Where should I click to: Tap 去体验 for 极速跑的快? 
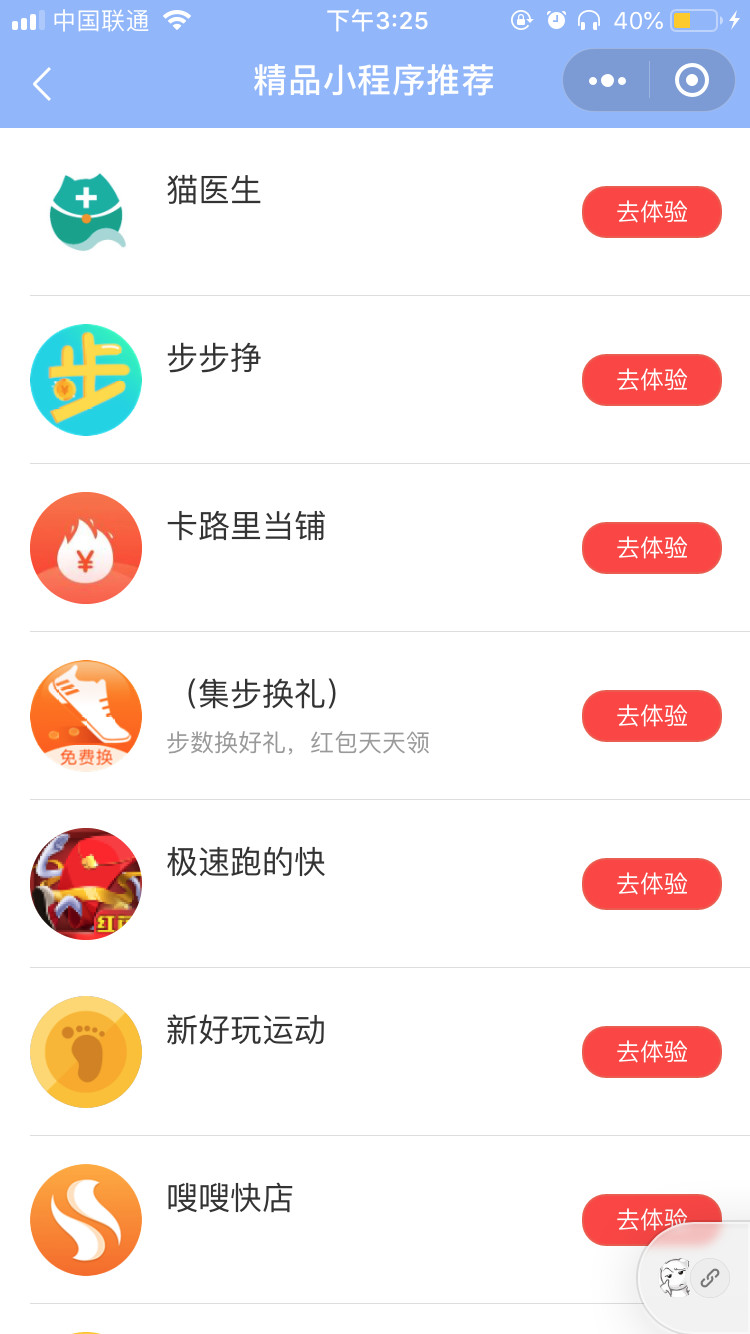pyautogui.click(x=652, y=884)
